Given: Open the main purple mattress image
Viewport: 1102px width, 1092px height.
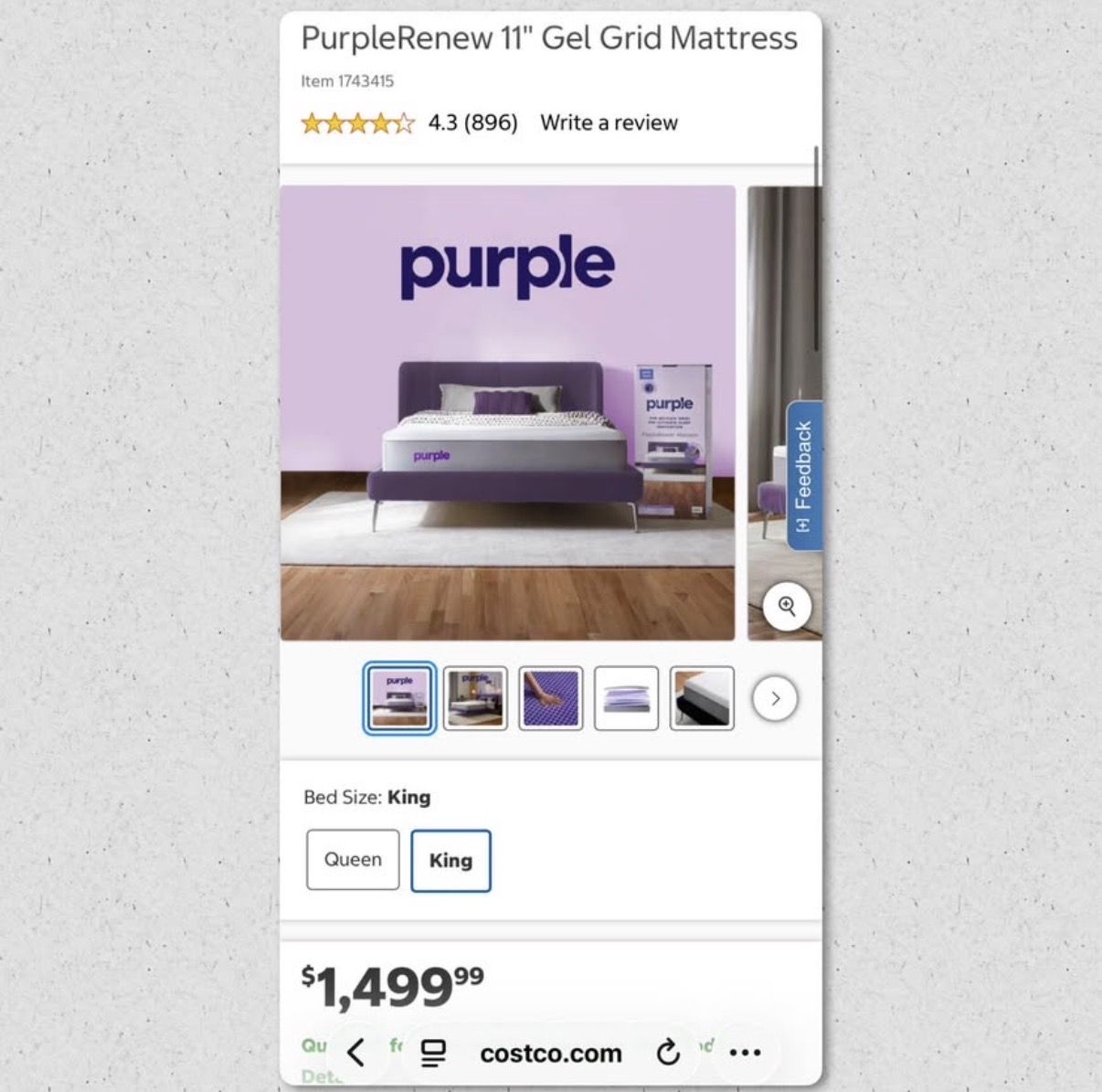Looking at the screenshot, I should 507,413.
